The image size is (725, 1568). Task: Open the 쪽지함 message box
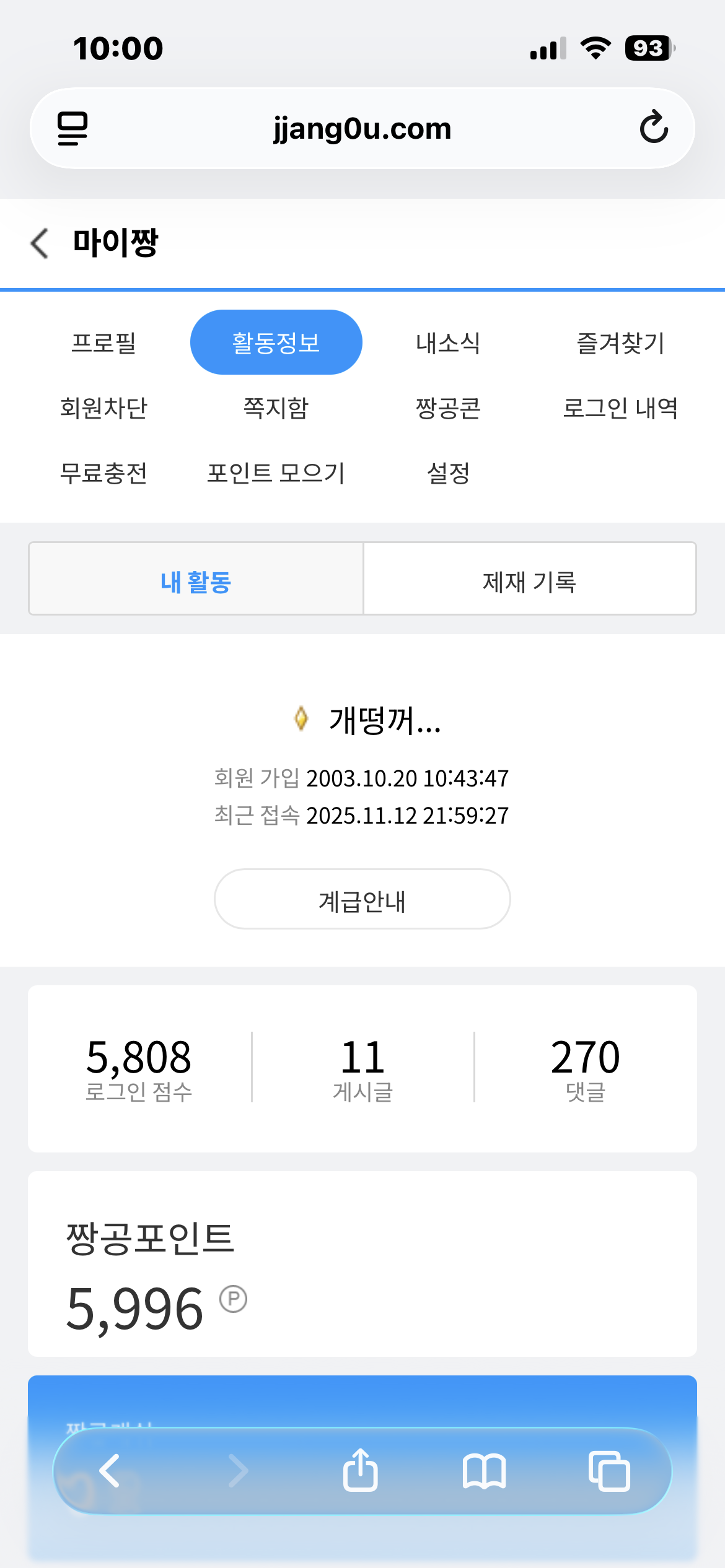point(276,407)
